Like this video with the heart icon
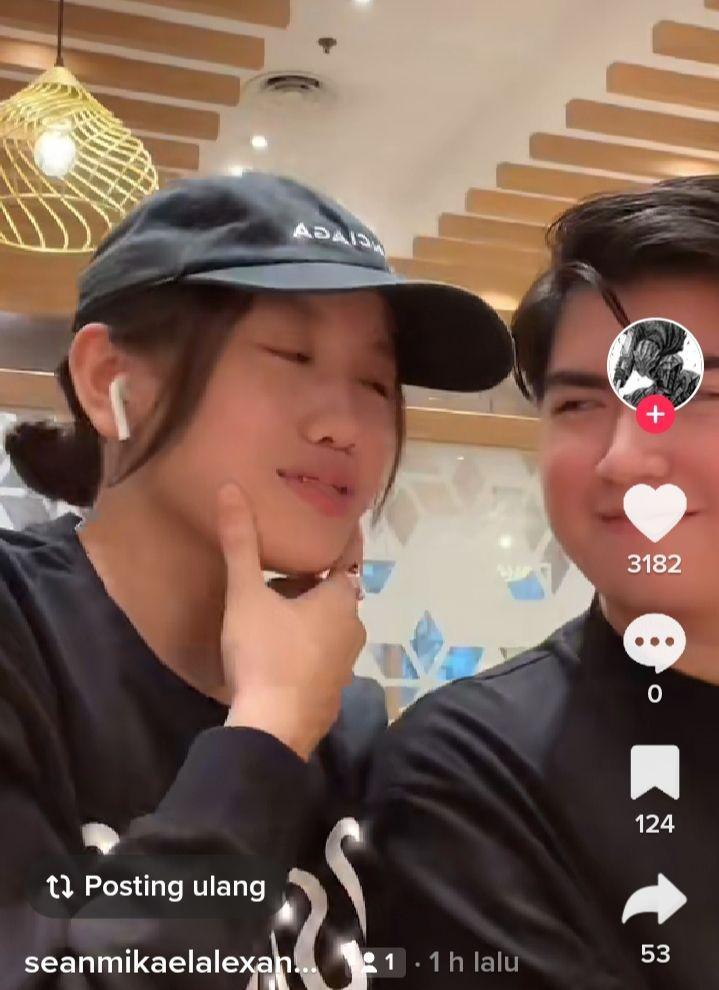This screenshot has height=990, width=719. point(655,512)
